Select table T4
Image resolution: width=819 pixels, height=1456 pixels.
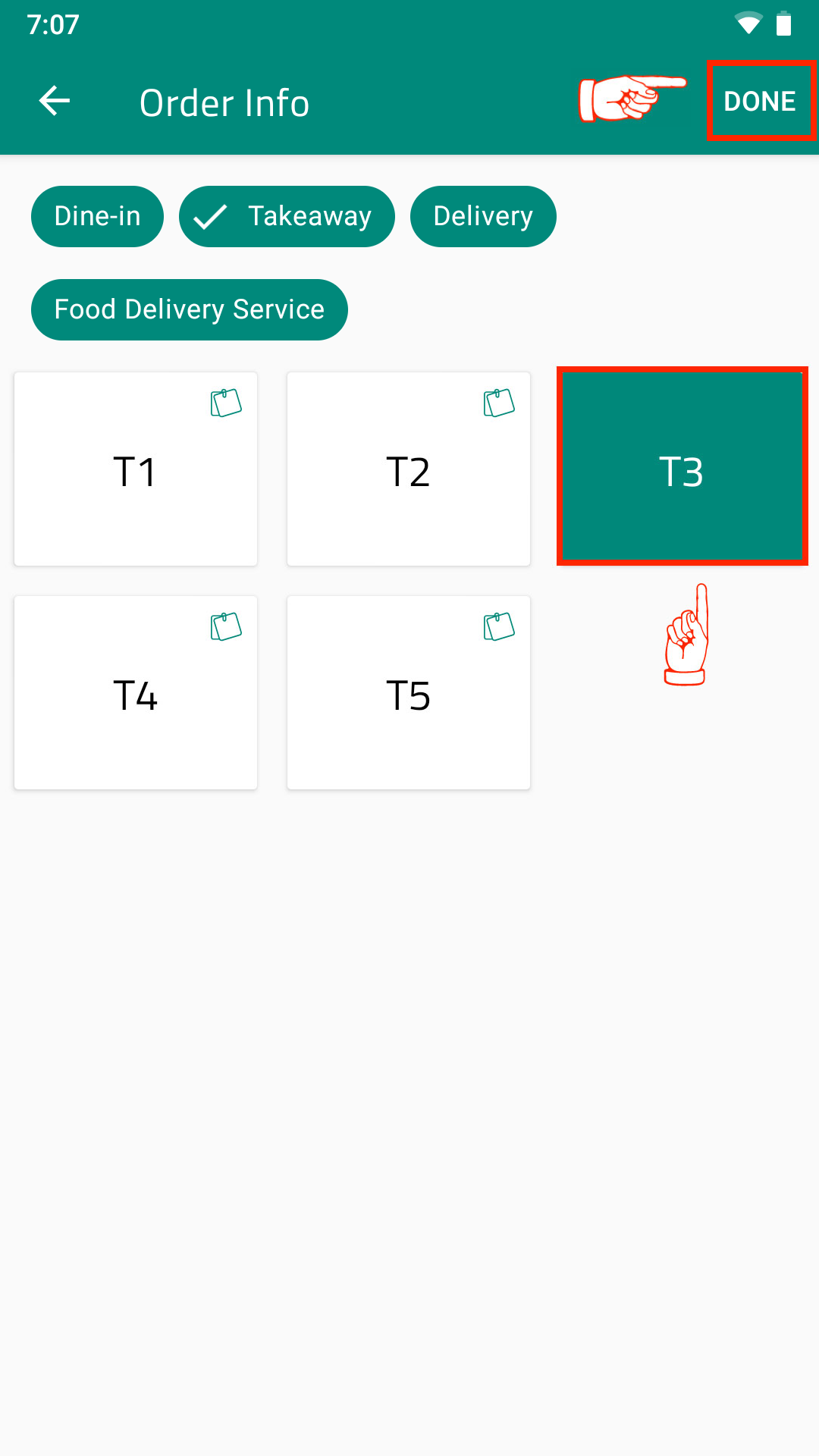[x=136, y=692]
